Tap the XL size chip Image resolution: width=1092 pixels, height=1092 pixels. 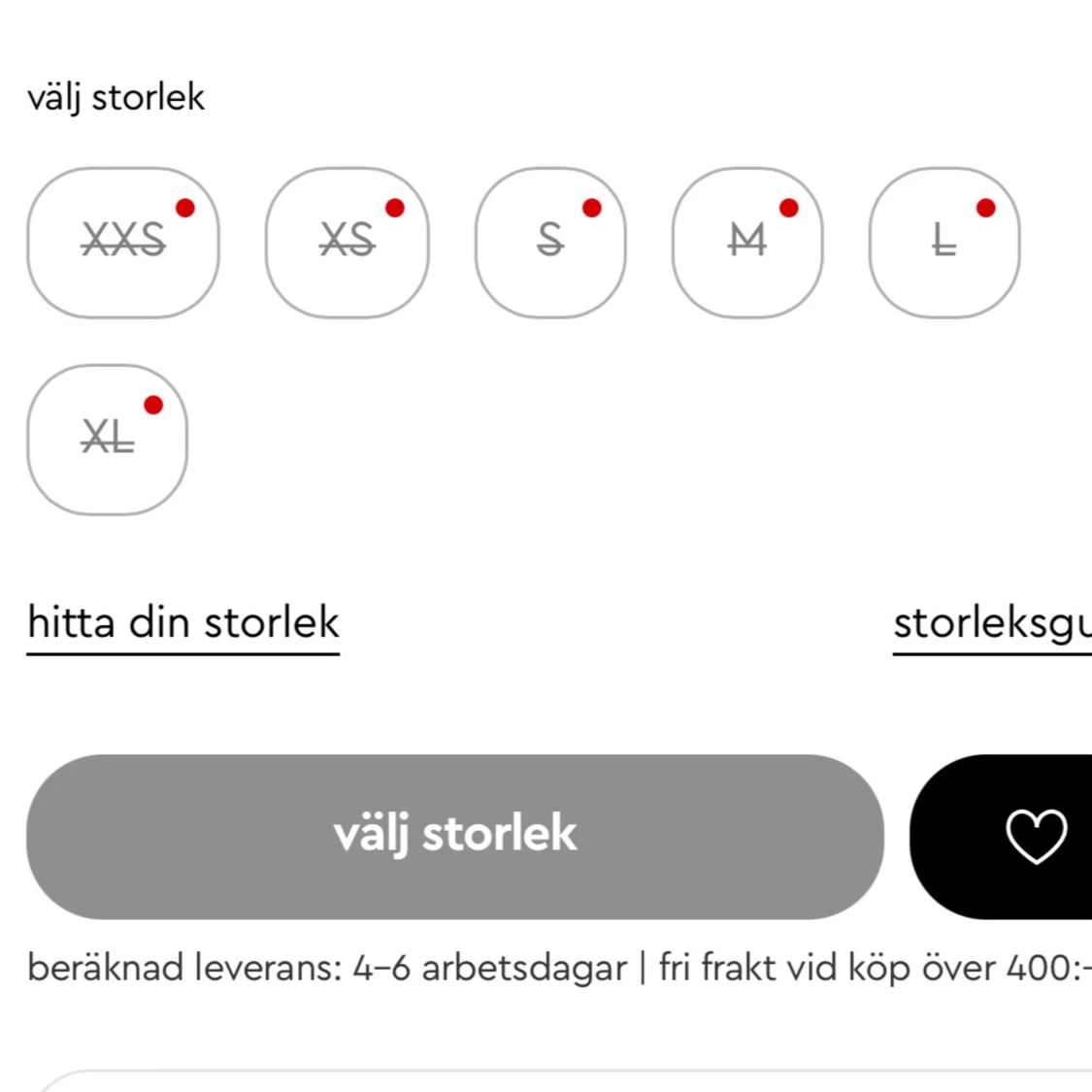click(107, 440)
